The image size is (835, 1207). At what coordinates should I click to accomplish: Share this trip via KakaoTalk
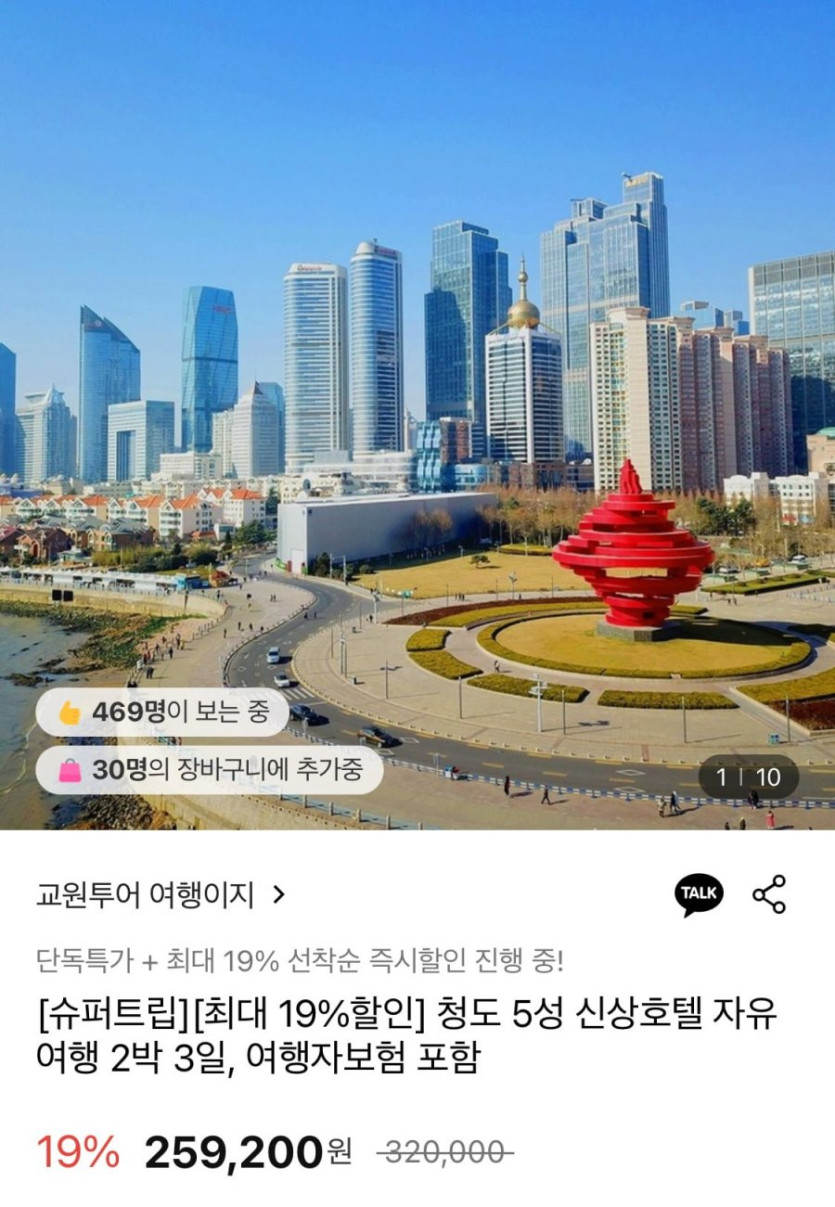pos(698,894)
